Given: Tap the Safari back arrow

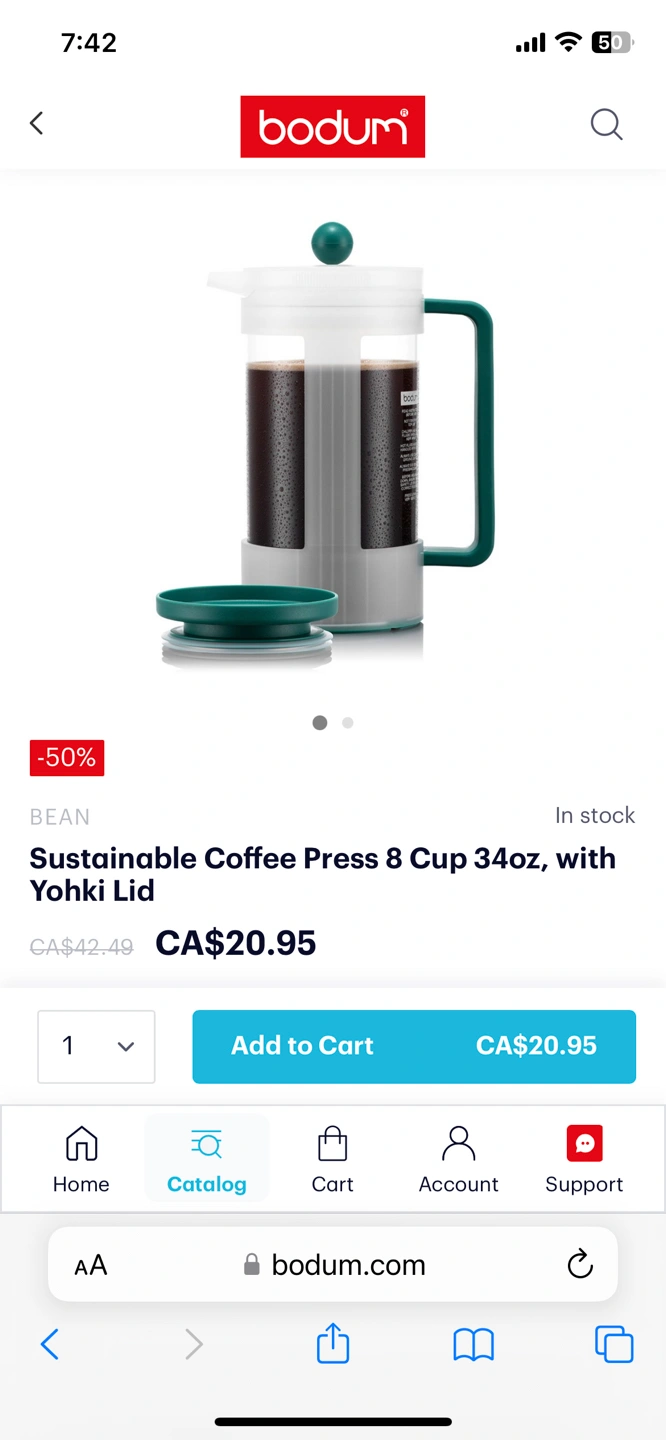Looking at the screenshot, I should 50,1345.
